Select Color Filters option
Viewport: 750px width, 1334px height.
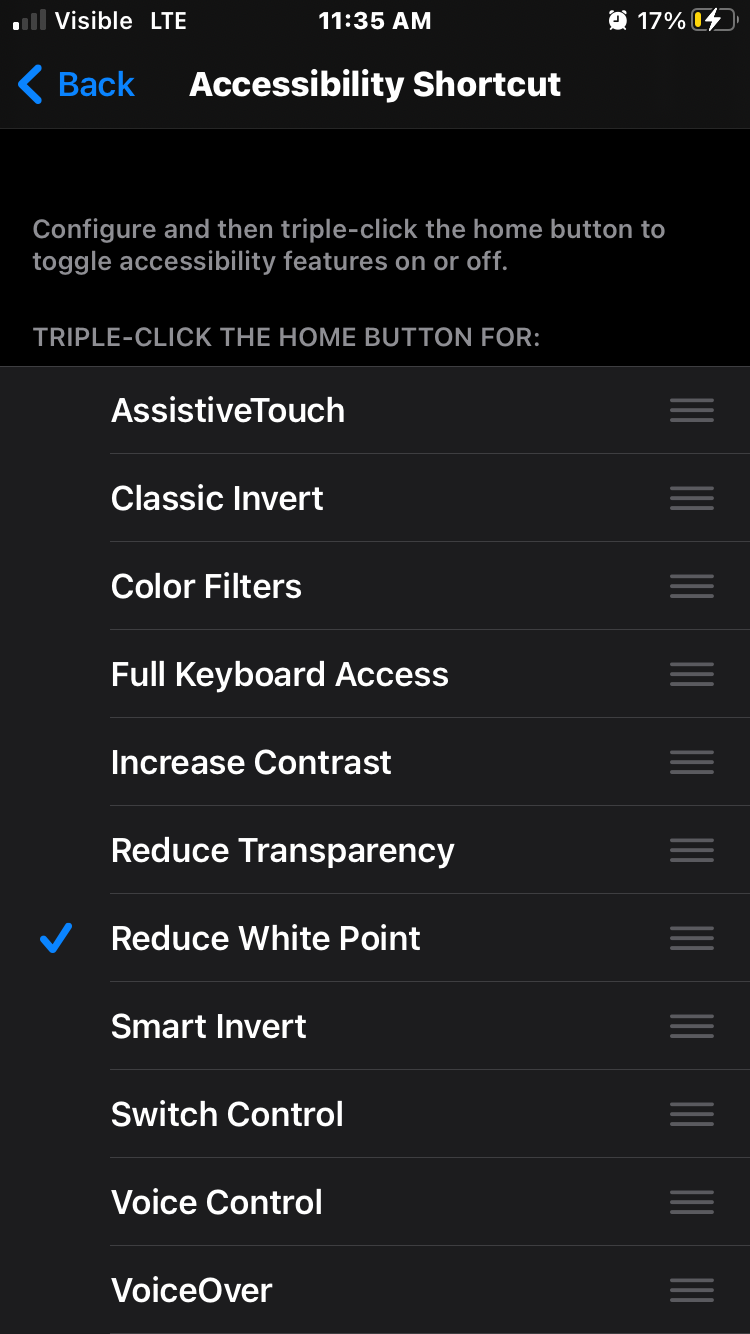206,587
